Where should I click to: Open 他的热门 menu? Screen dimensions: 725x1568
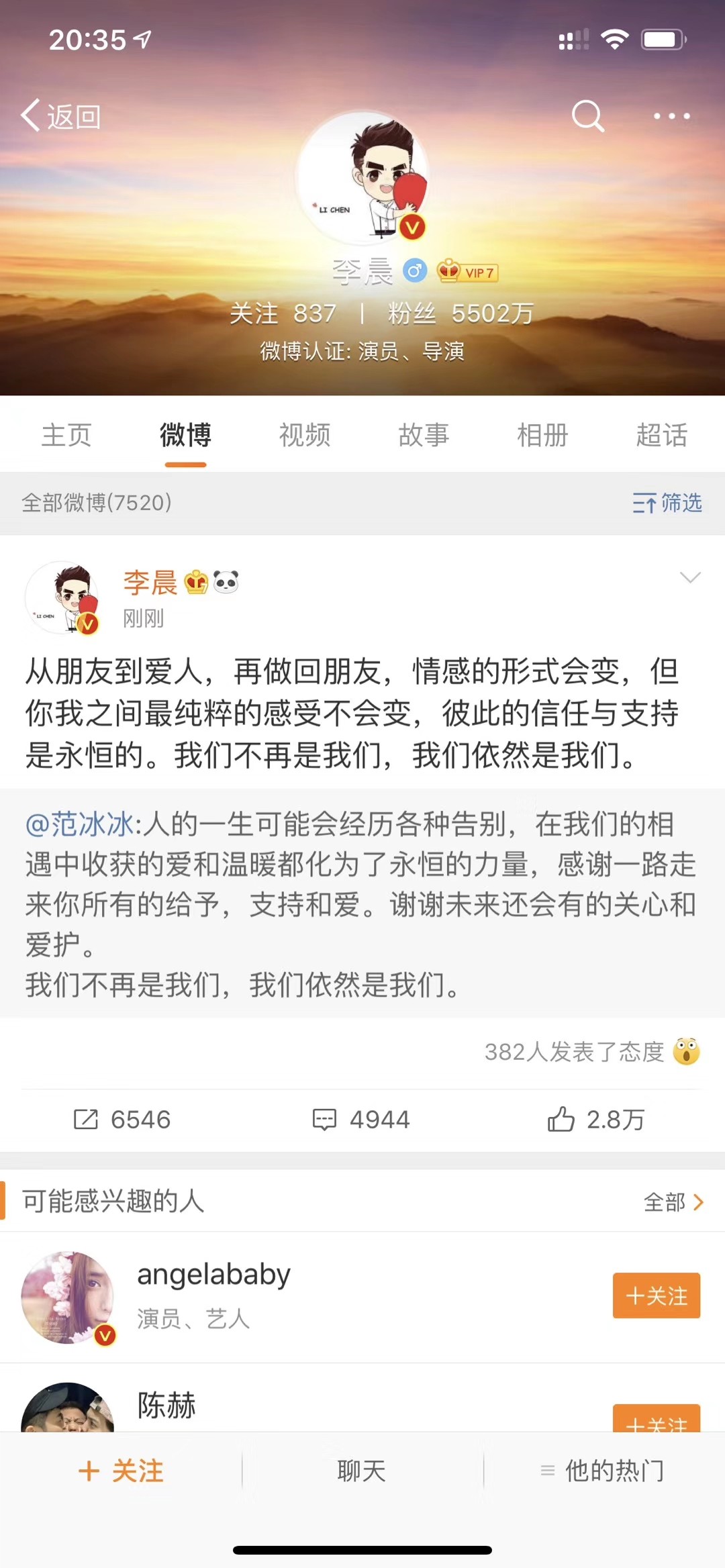[603, 1471]
